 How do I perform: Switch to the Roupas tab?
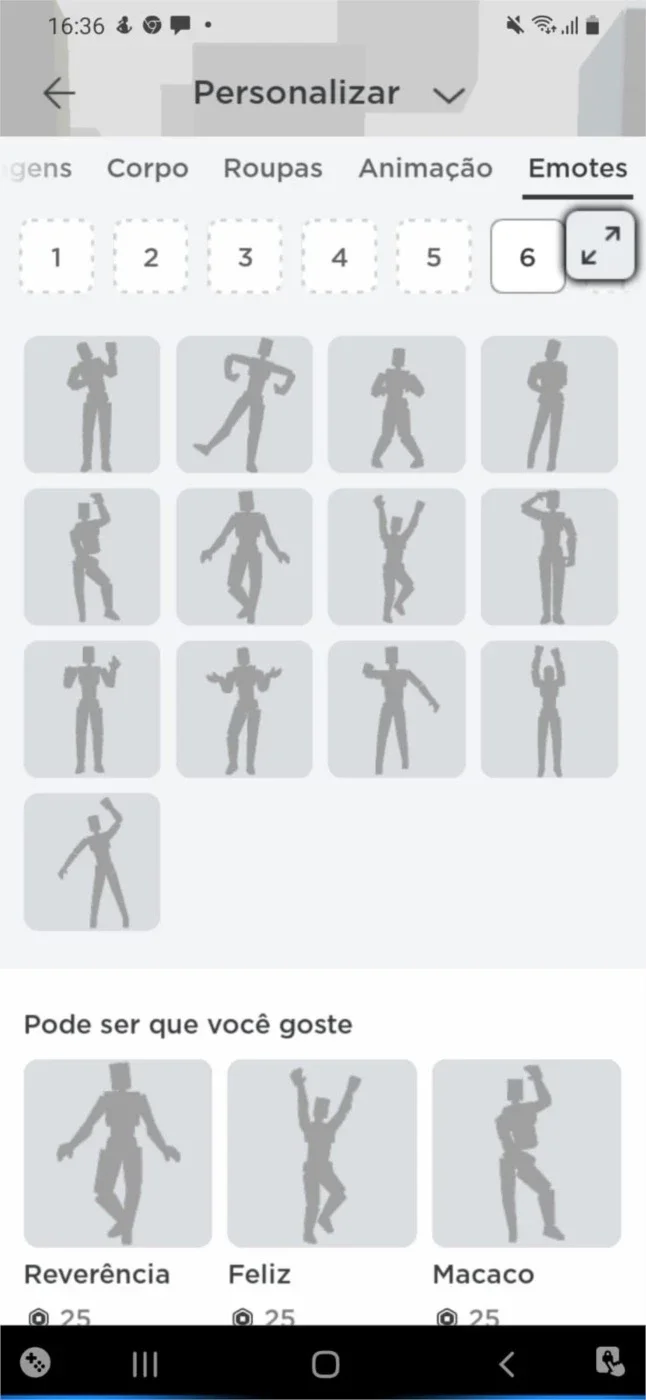(272, 168)
